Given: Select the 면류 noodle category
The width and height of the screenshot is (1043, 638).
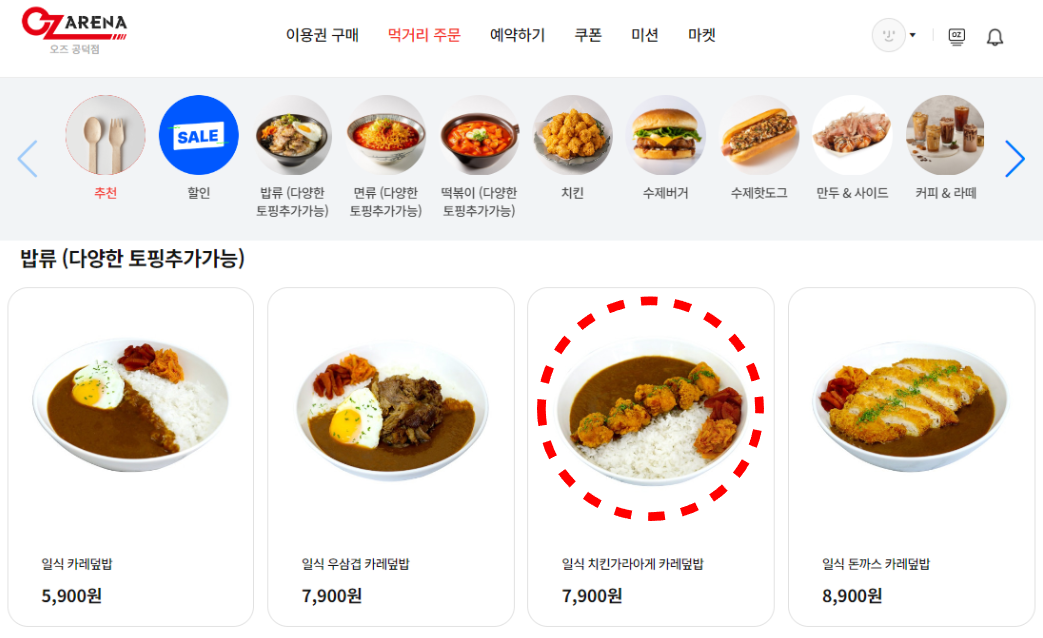Looking at the screenshot, I should tap(386, 136).
